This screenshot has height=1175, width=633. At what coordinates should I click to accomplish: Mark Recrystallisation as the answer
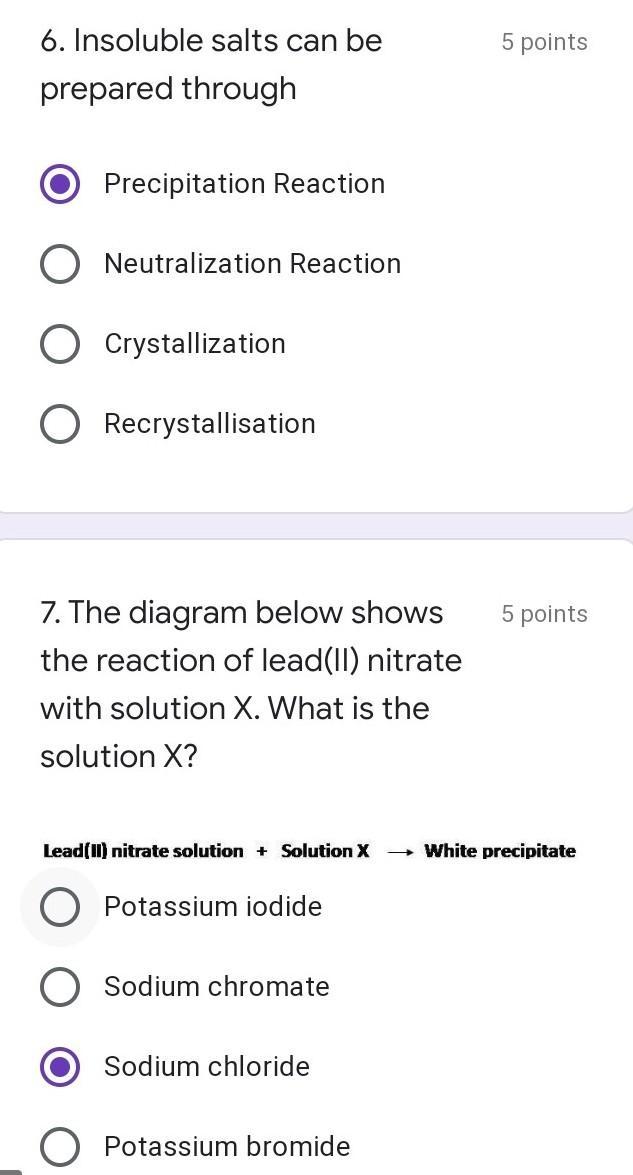pos(60,424)
